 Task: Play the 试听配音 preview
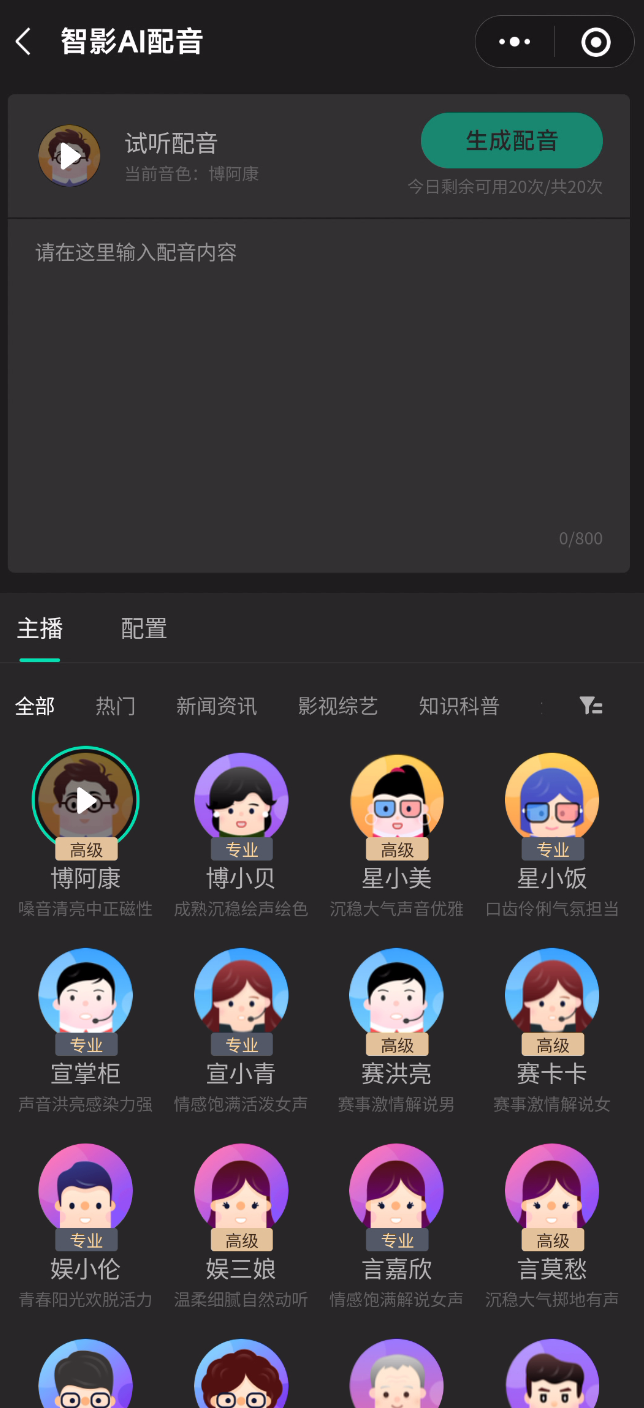point(69,156)
